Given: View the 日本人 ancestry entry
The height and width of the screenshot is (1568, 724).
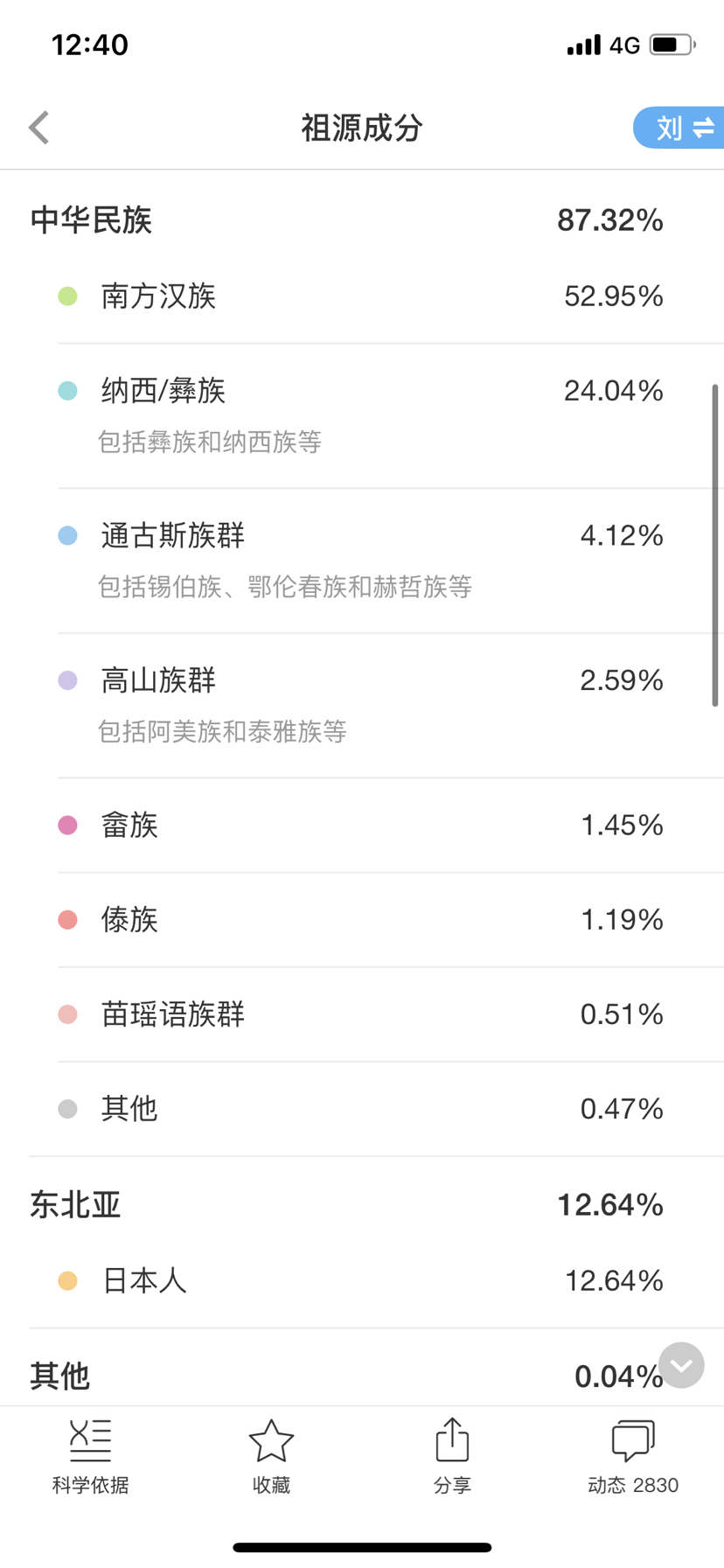Looking at the screenshot, I should [x=376, y=1281].
